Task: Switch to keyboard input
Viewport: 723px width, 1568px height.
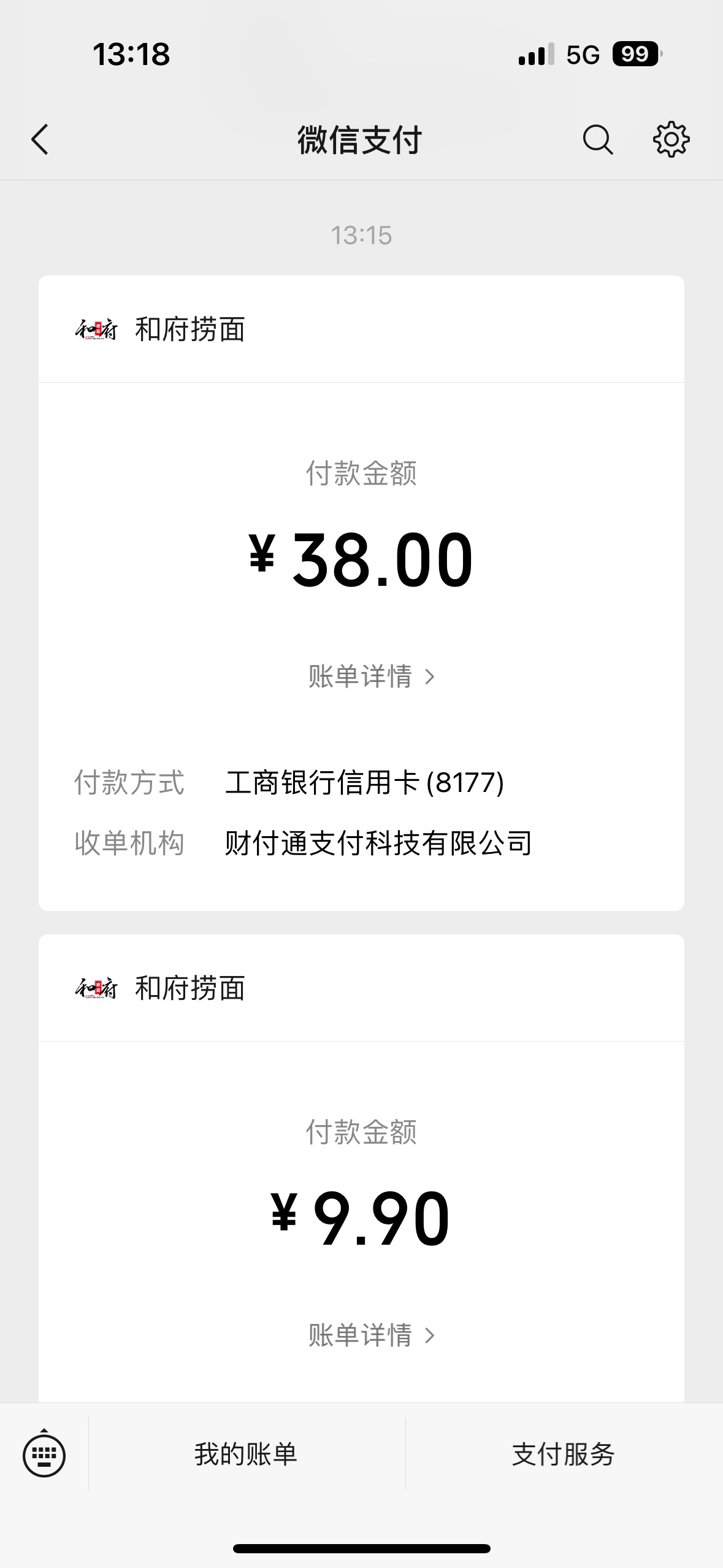Action: coord(44,1454)
